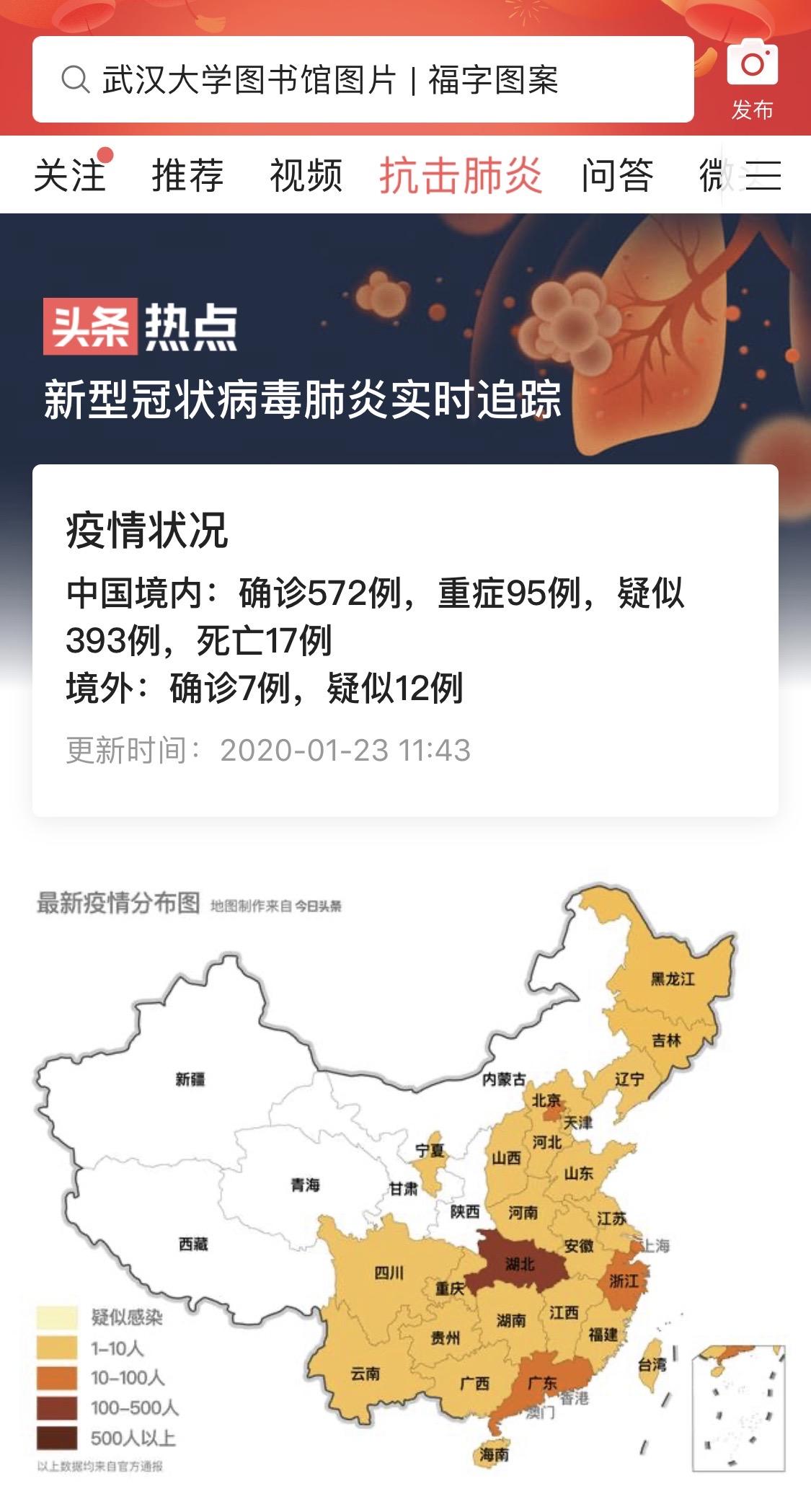Open the 疫情状况 summary card
This screenshot has width=811, height=1512.
405,640
